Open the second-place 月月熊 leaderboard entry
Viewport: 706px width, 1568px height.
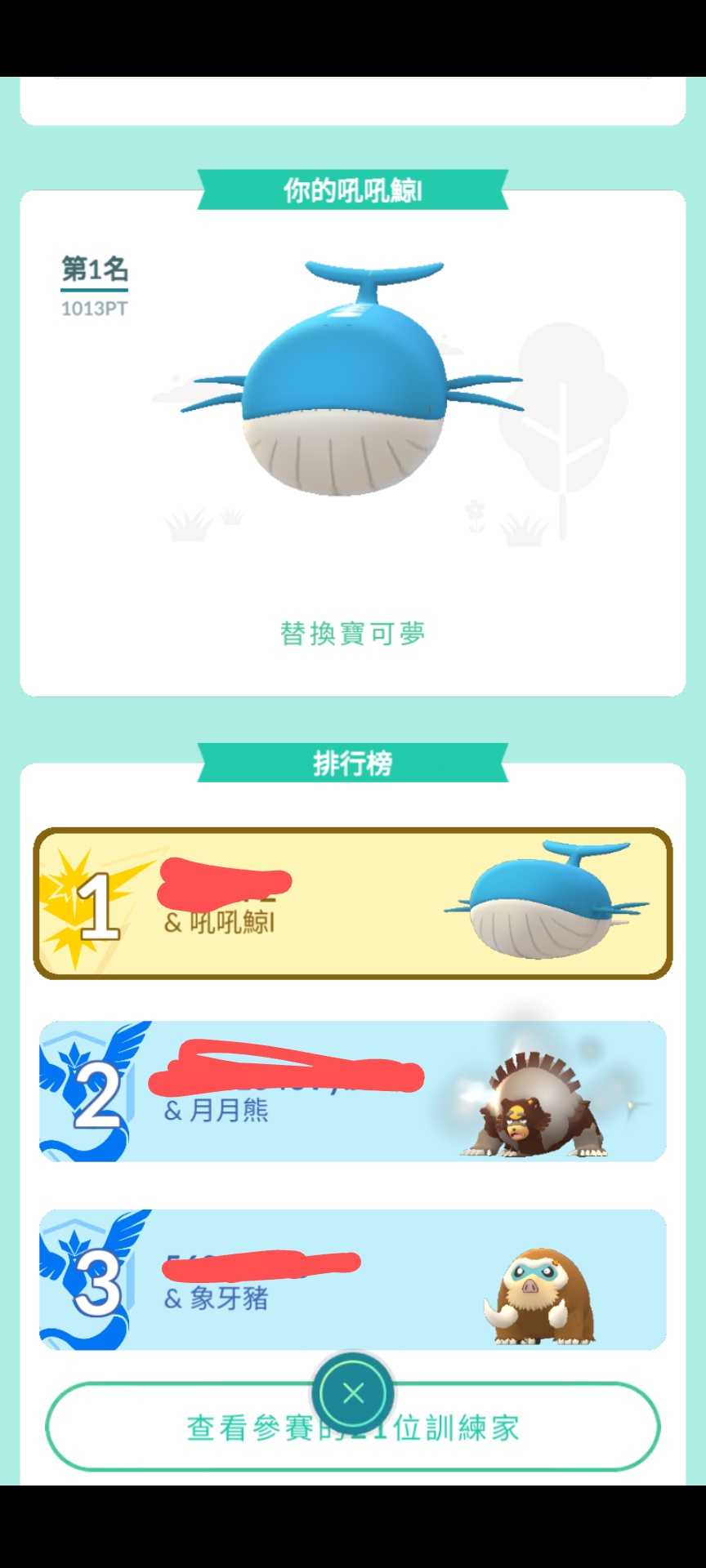click(352, 1091)
